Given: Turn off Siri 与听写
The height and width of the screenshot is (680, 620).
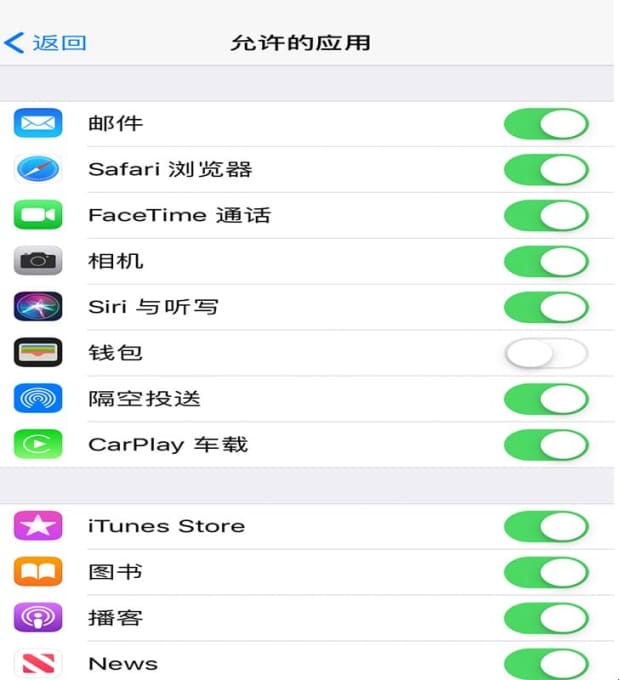Looking at the screenshot, I should (546, 307).
